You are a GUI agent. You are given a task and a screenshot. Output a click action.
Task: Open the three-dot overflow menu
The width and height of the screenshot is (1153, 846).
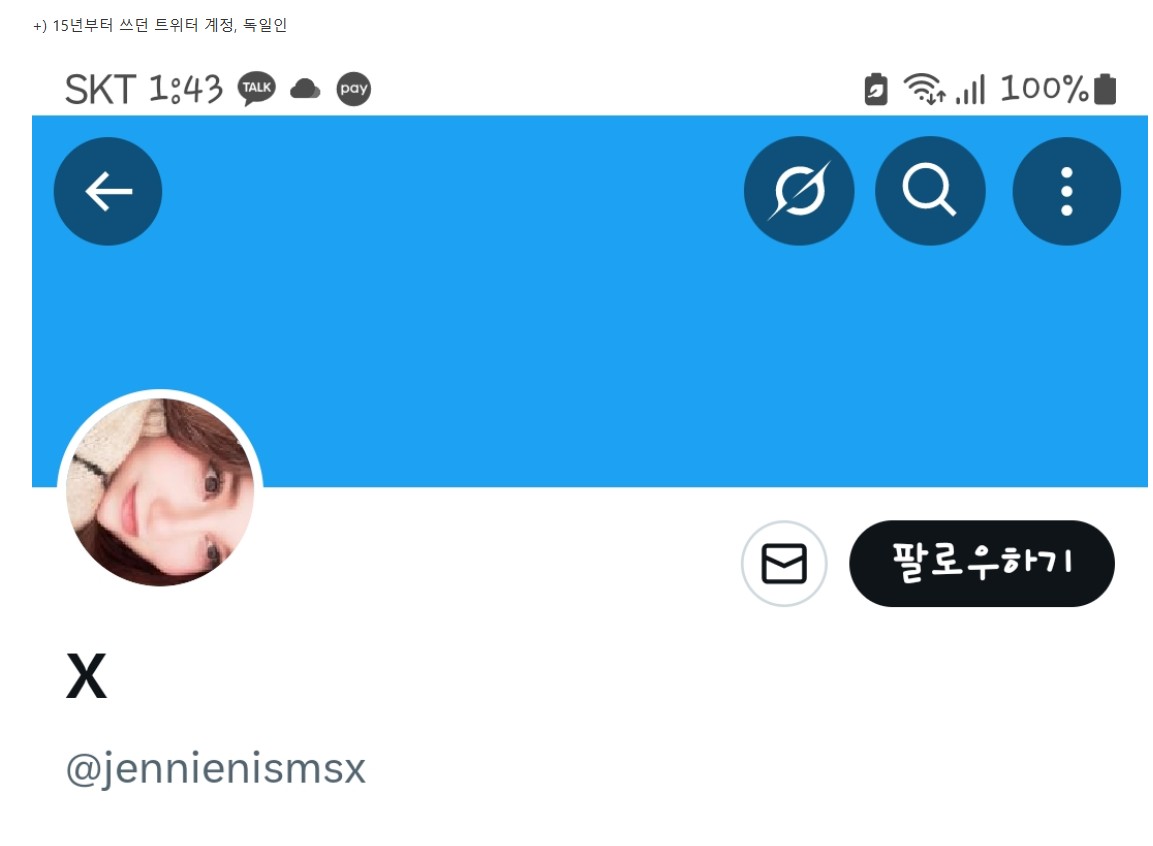(x=1066, y=191)
